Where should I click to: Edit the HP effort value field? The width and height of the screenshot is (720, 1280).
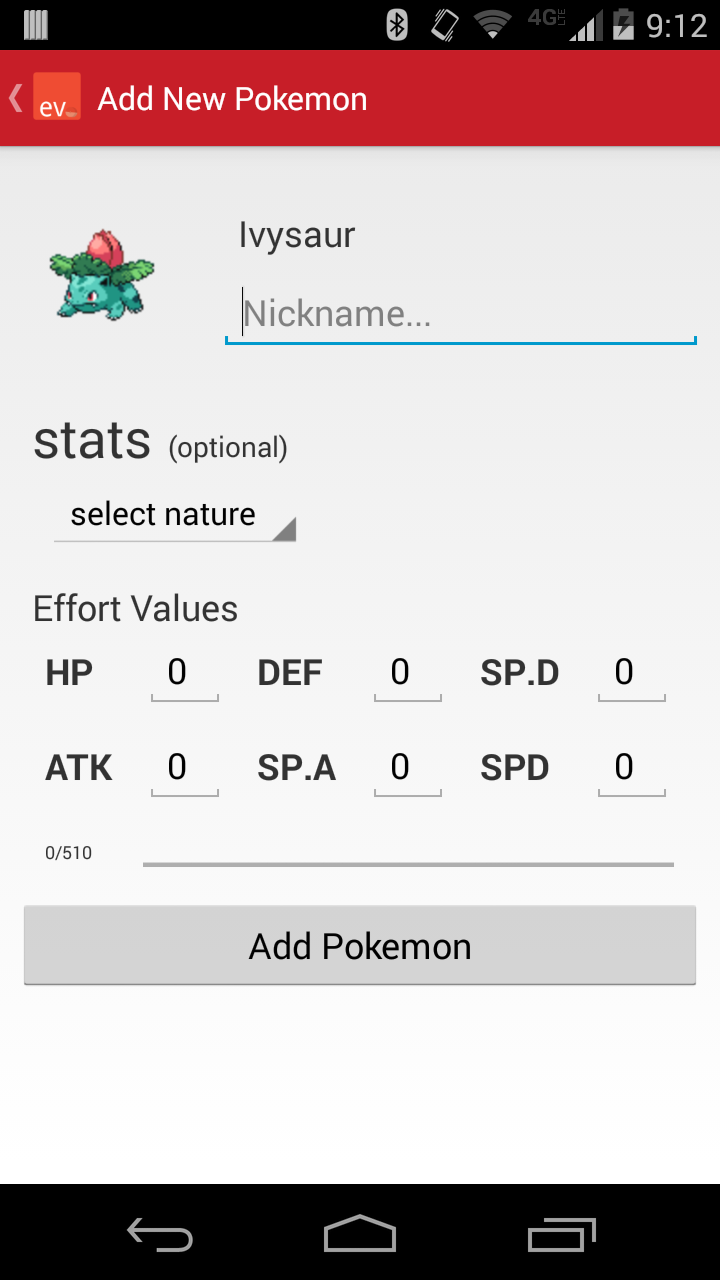[x=184, y=674]
